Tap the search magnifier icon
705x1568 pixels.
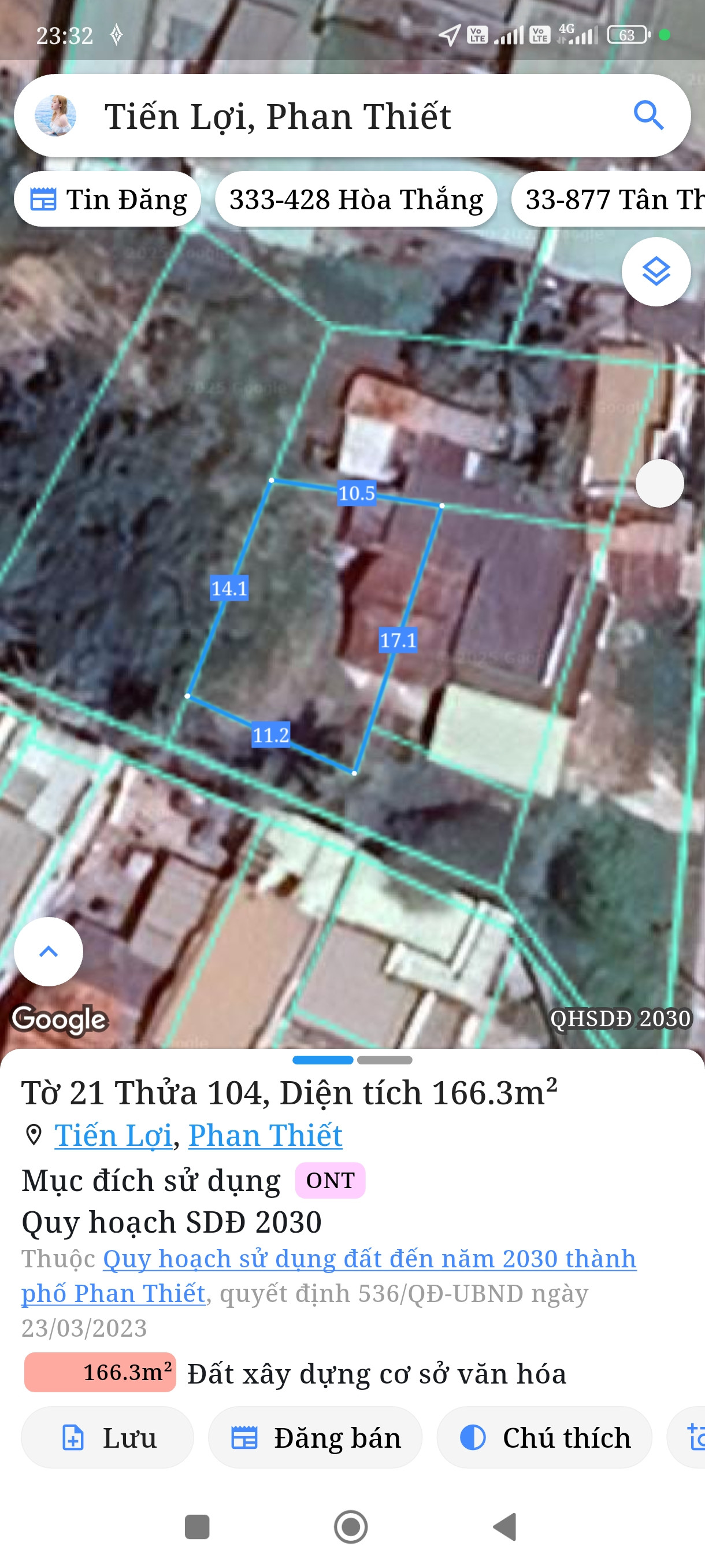[648, 116]
